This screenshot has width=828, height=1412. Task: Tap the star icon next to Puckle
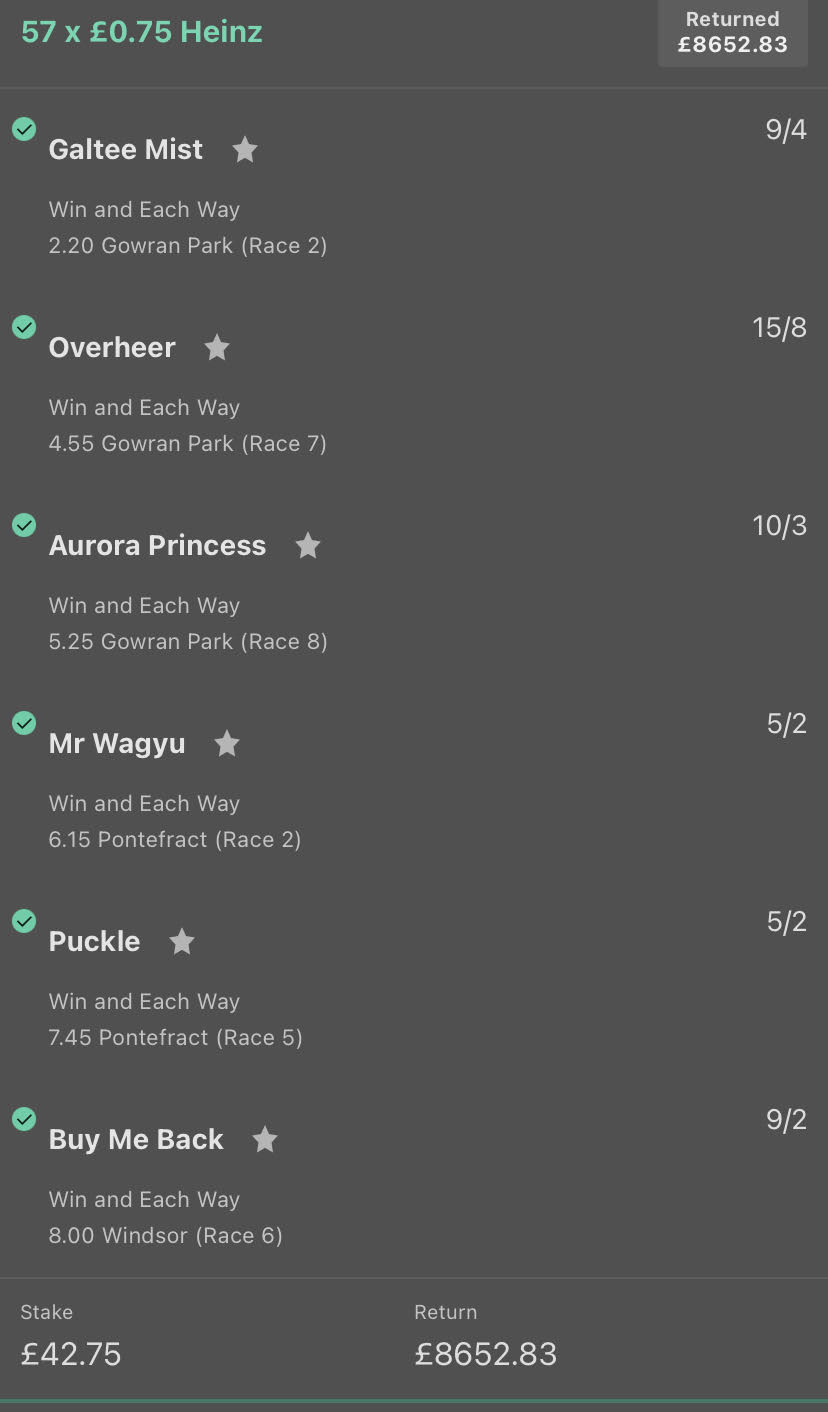point(182,942)
